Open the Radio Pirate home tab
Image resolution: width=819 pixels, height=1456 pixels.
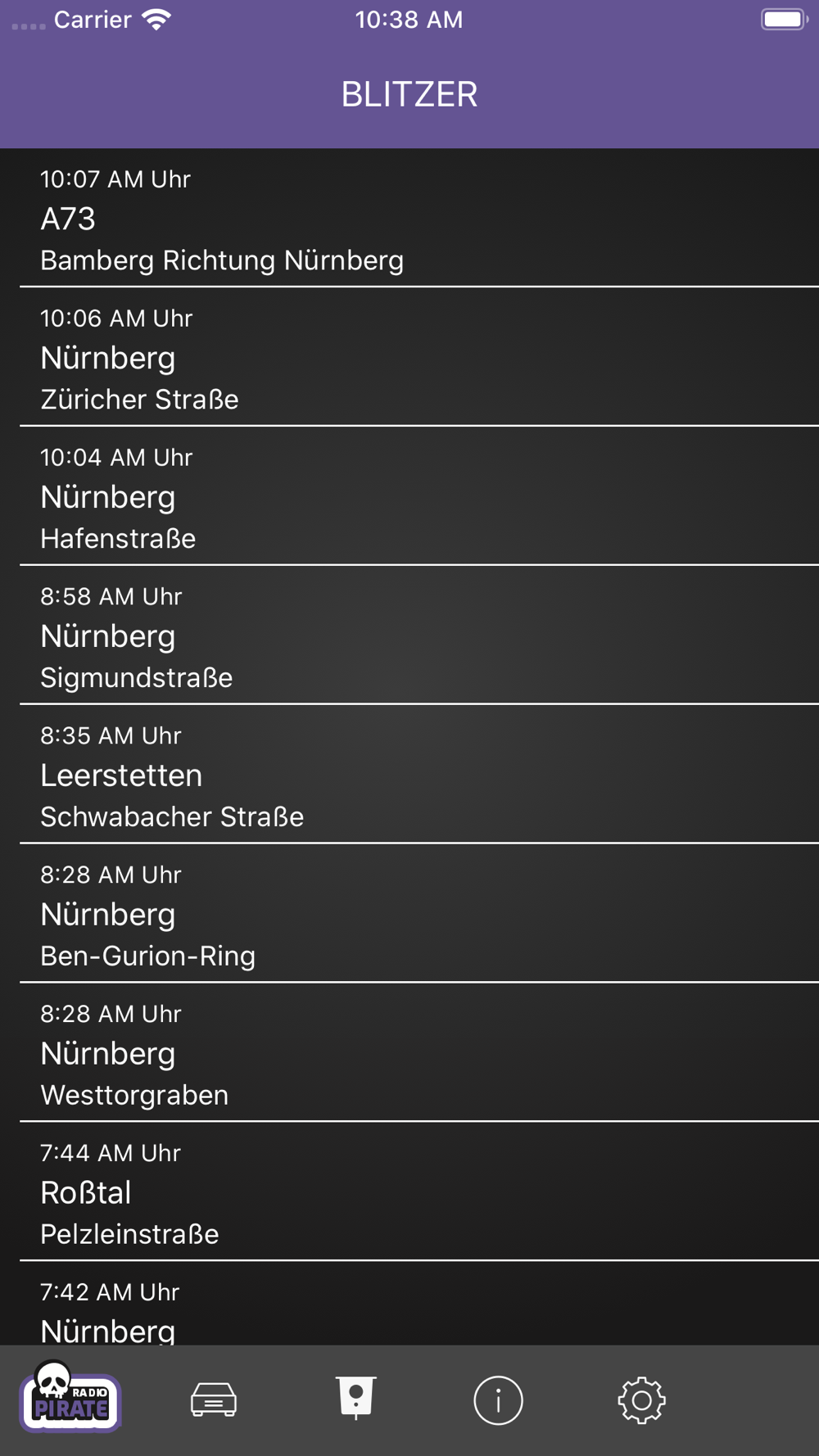(70, 1399)
